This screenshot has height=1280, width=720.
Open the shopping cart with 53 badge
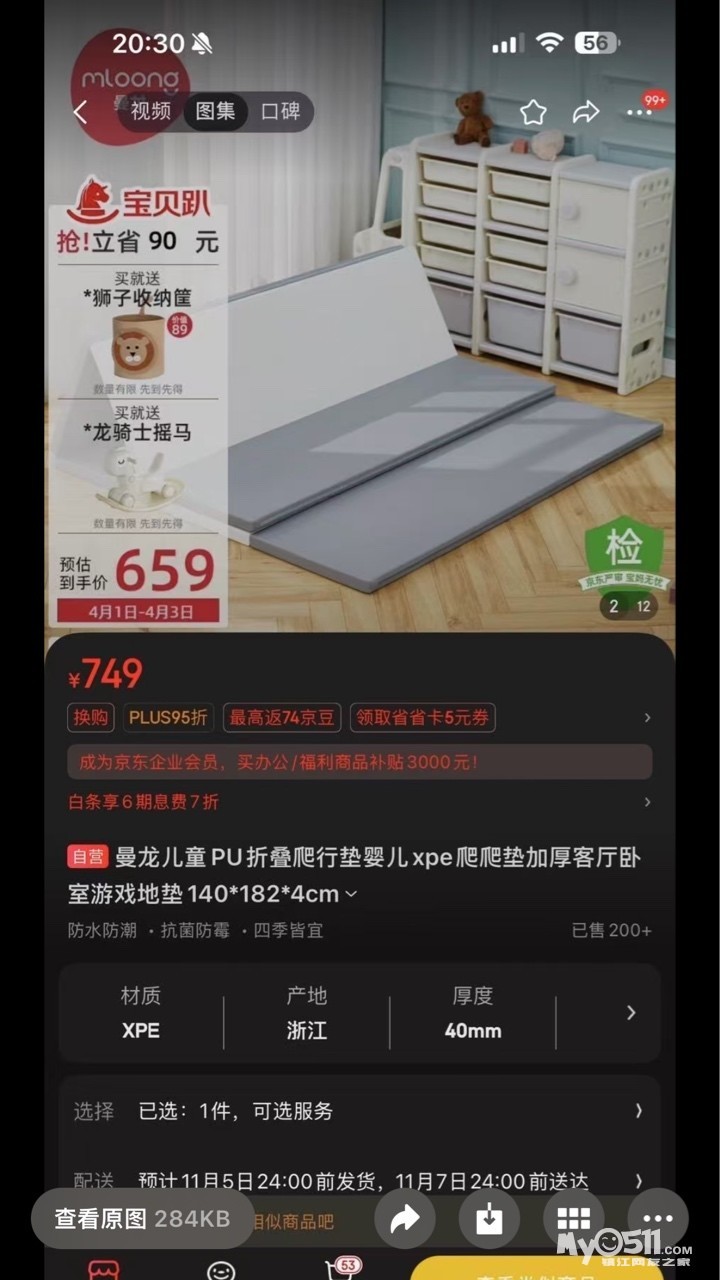342,1269
